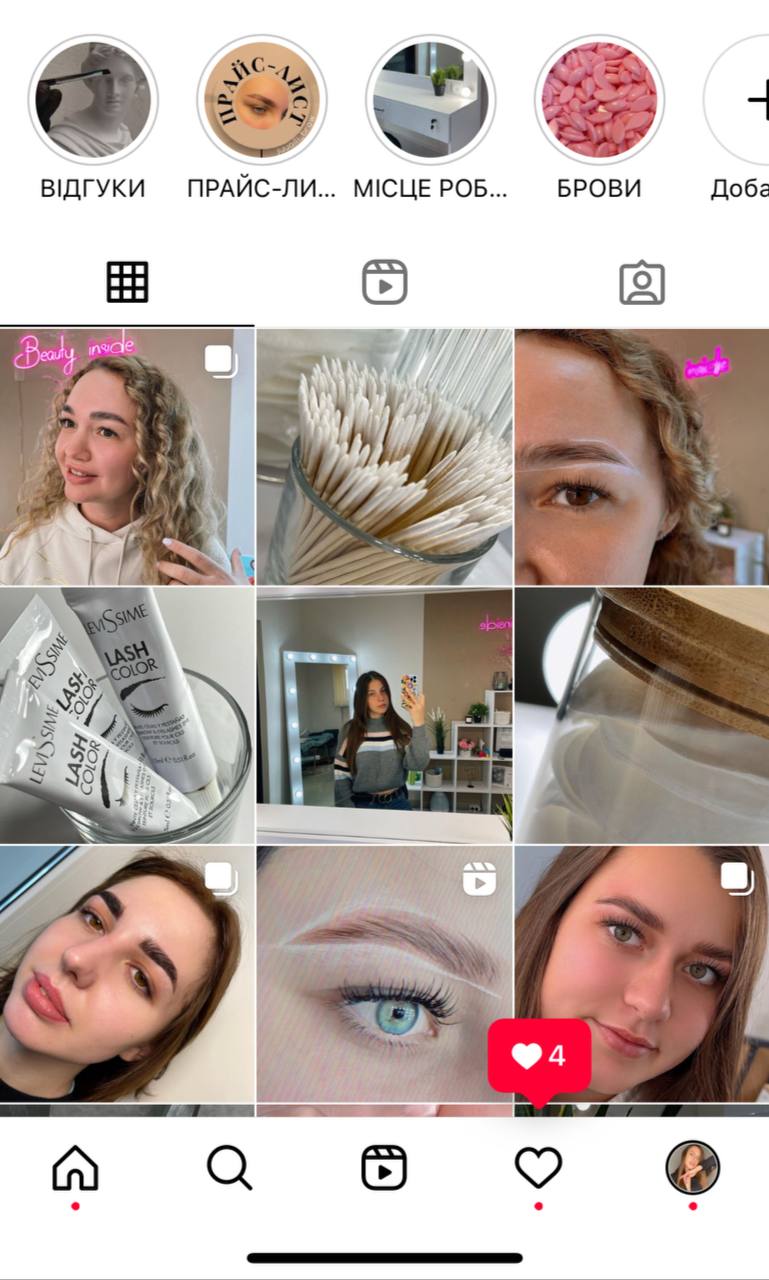
Task: Open the ПРАЙС-ЛИСТ story highlight
Action: click(x=261, y=100)
